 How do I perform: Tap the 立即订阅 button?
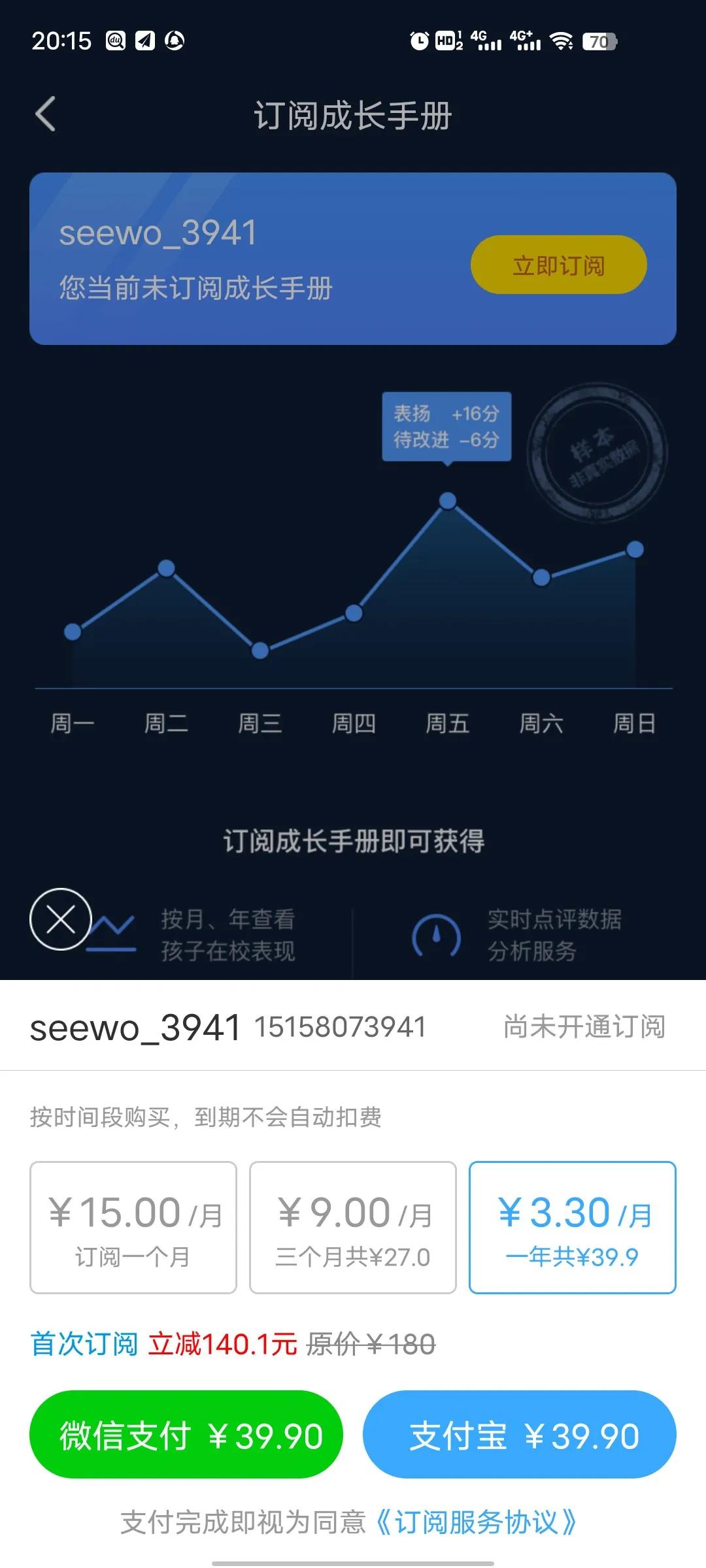(x=558, y=265)
